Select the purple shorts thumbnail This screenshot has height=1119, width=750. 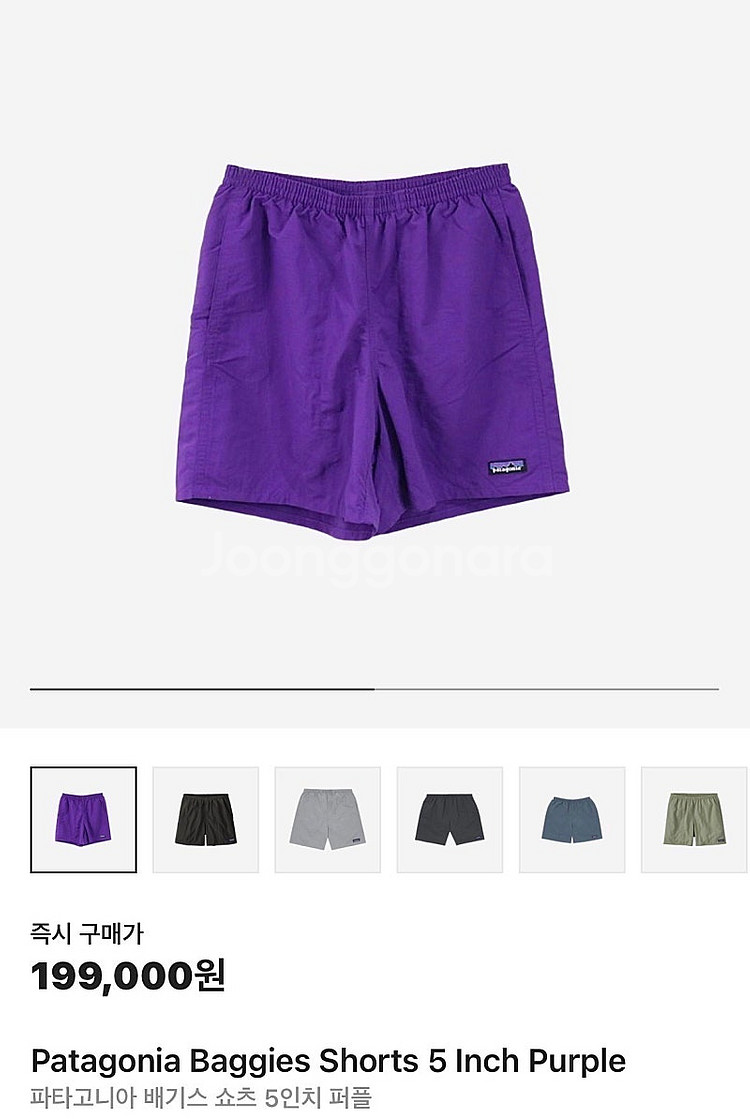click(x=84, y=819)
